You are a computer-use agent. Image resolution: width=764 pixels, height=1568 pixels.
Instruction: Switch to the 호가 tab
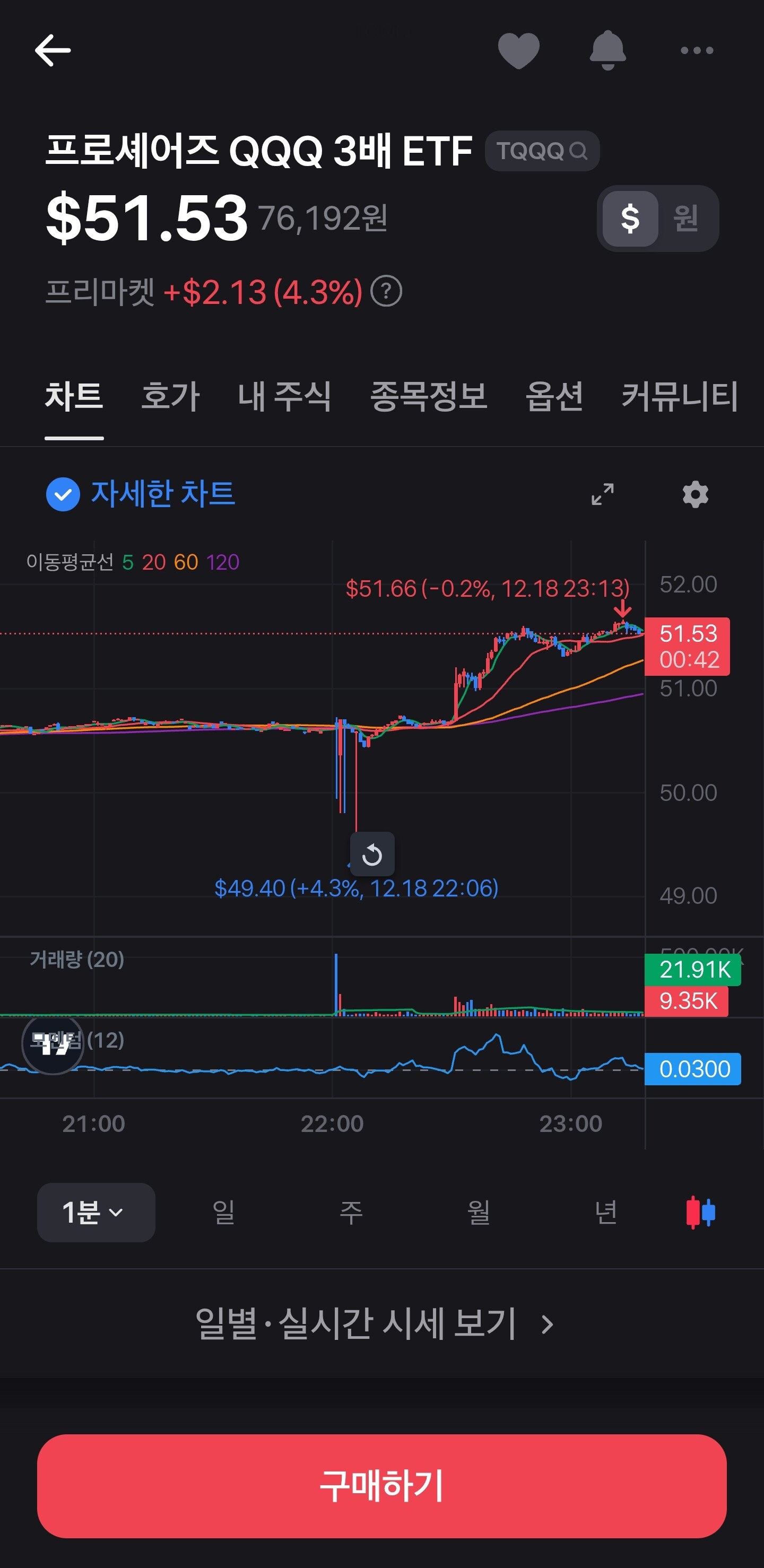(170, 397)
